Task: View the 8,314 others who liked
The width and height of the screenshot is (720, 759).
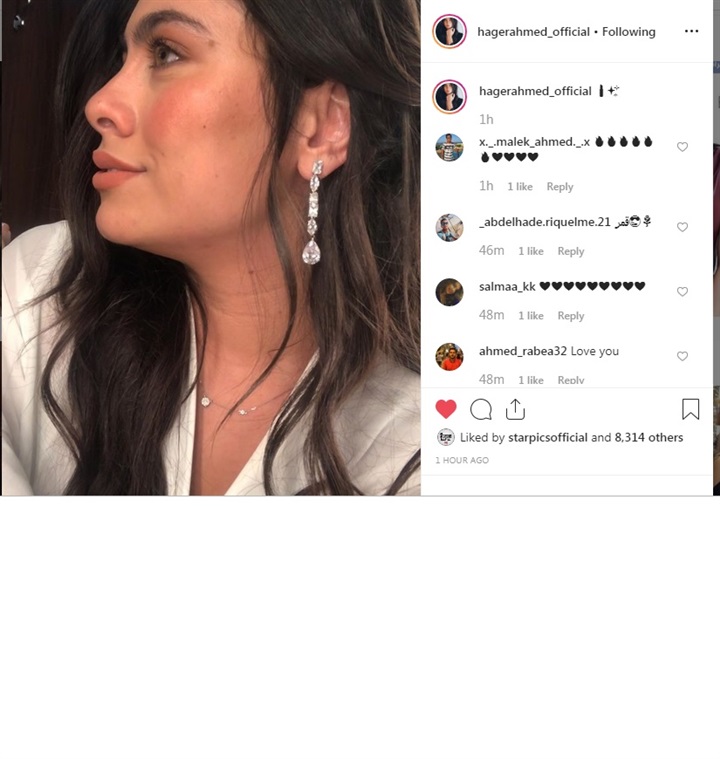Action: click(650, 438)
